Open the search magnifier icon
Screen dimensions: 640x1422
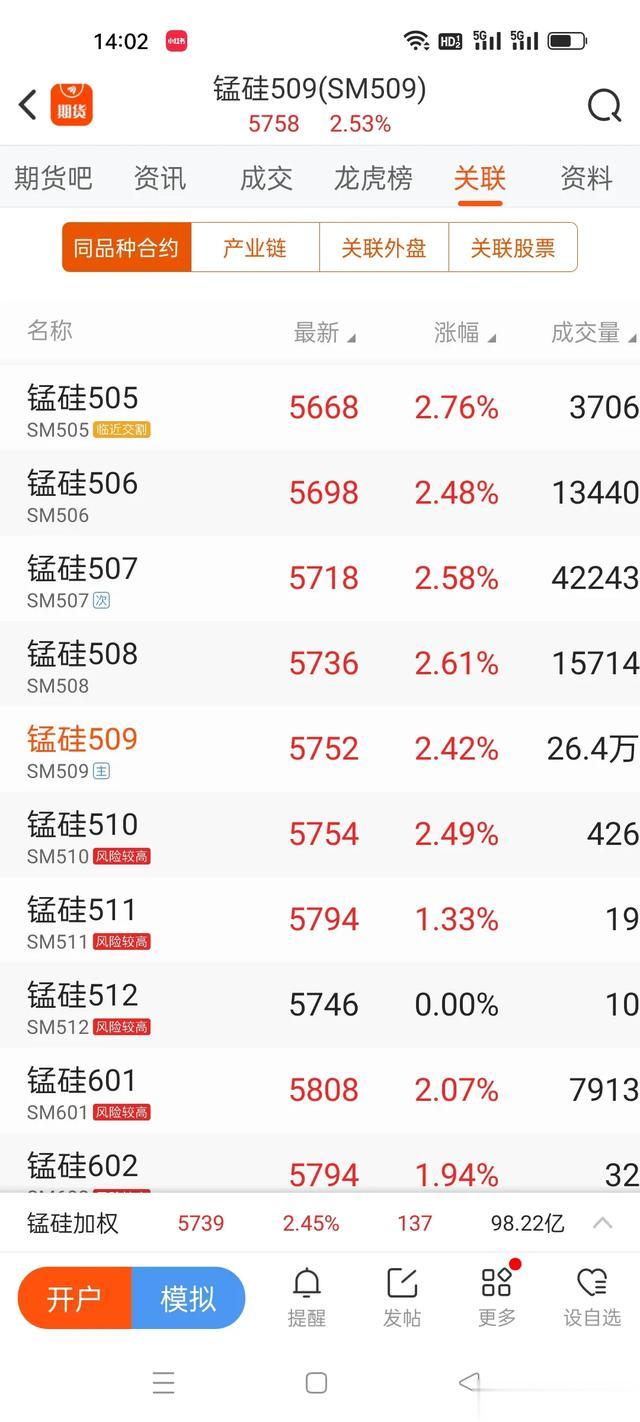tap(604, 104)
